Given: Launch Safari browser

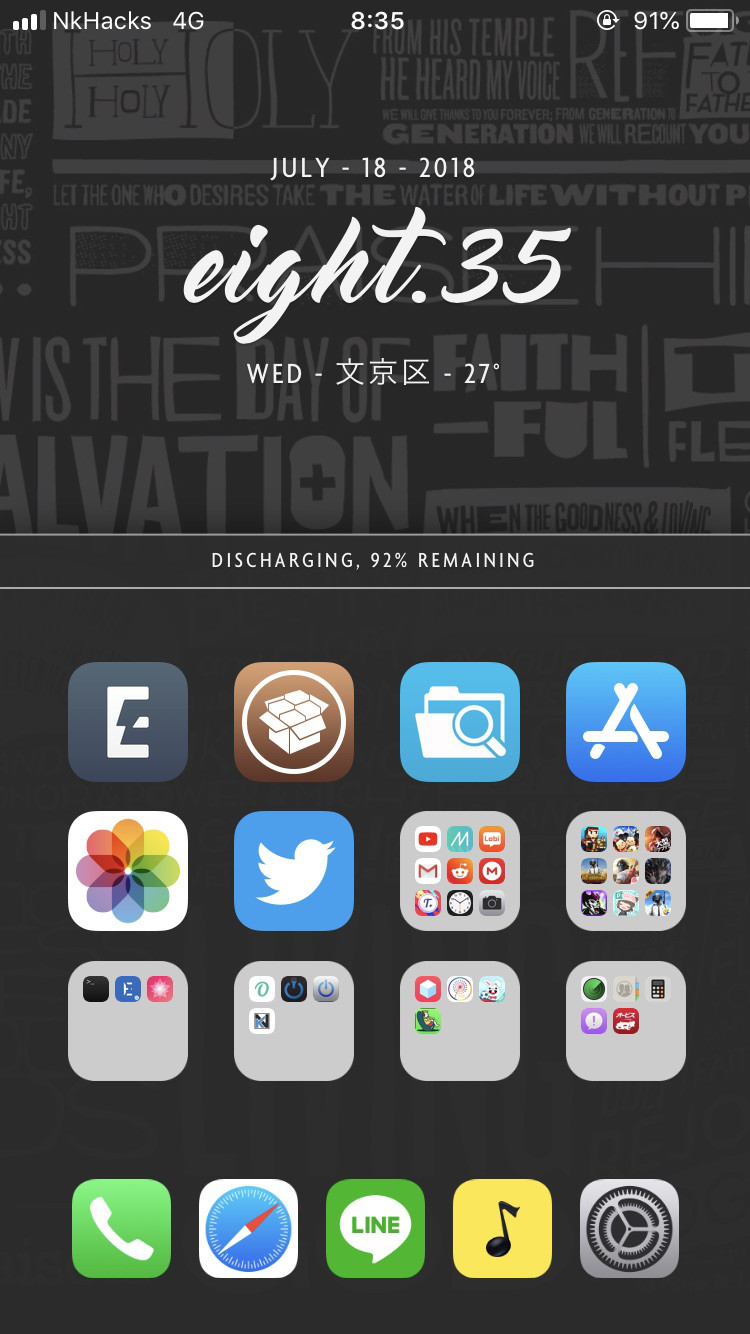Looking at the screenshot, I should [248, 1228].
